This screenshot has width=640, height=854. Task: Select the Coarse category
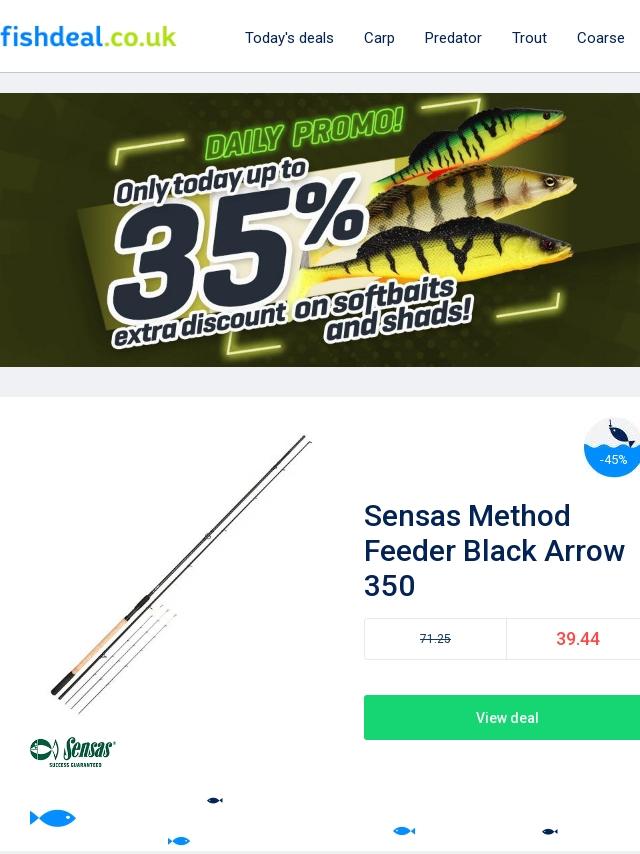pyautogui.click(x=600, y=38)
